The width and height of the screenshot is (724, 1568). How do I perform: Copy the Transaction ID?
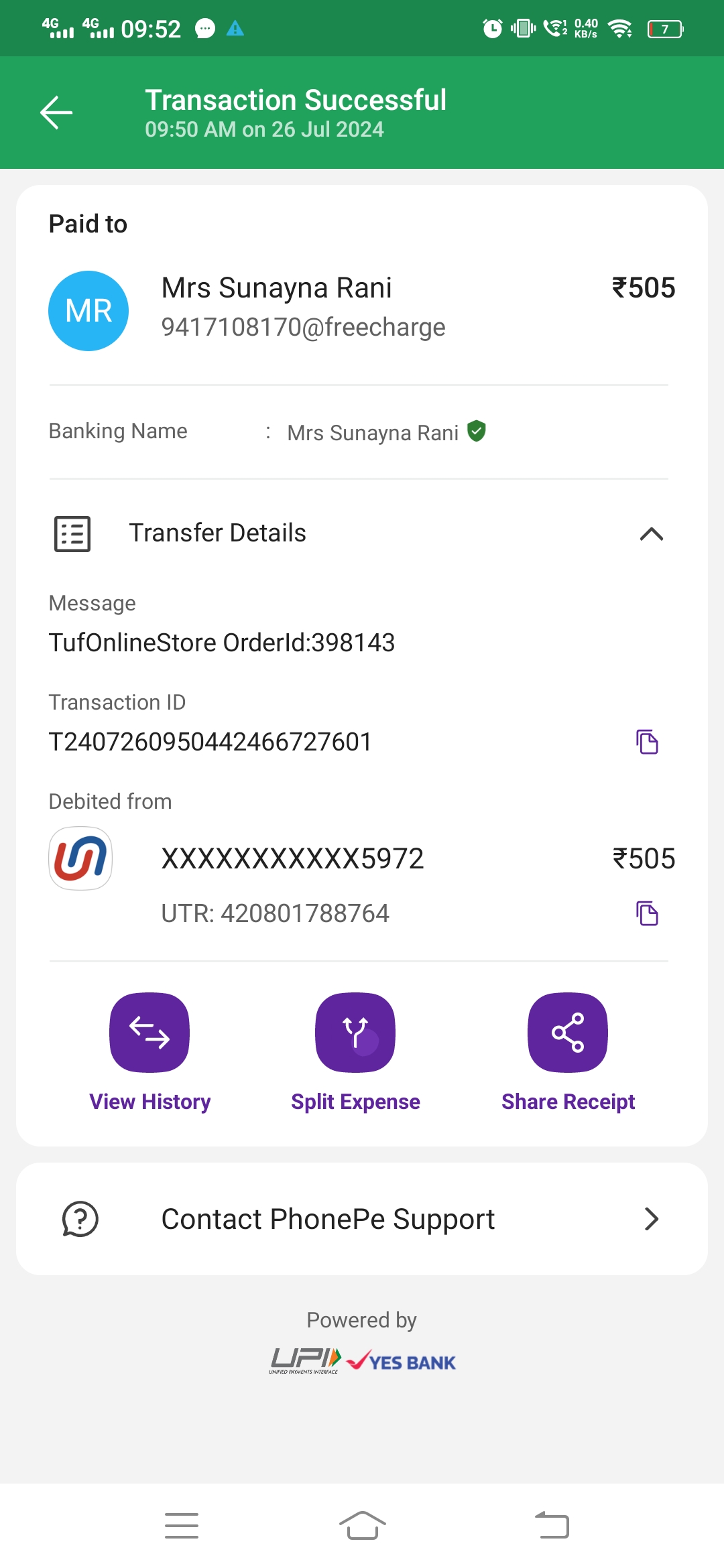point(647,742)
